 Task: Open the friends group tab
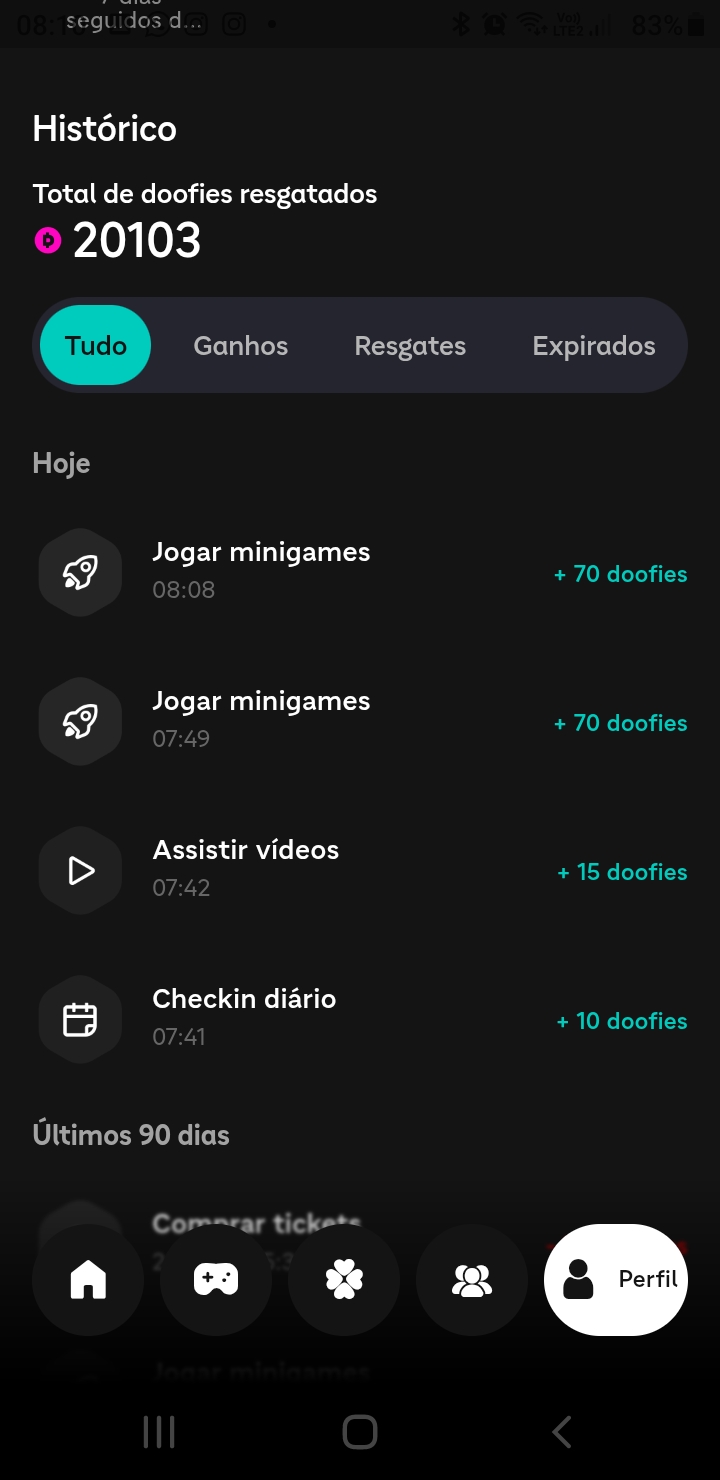pos(472,1280)
